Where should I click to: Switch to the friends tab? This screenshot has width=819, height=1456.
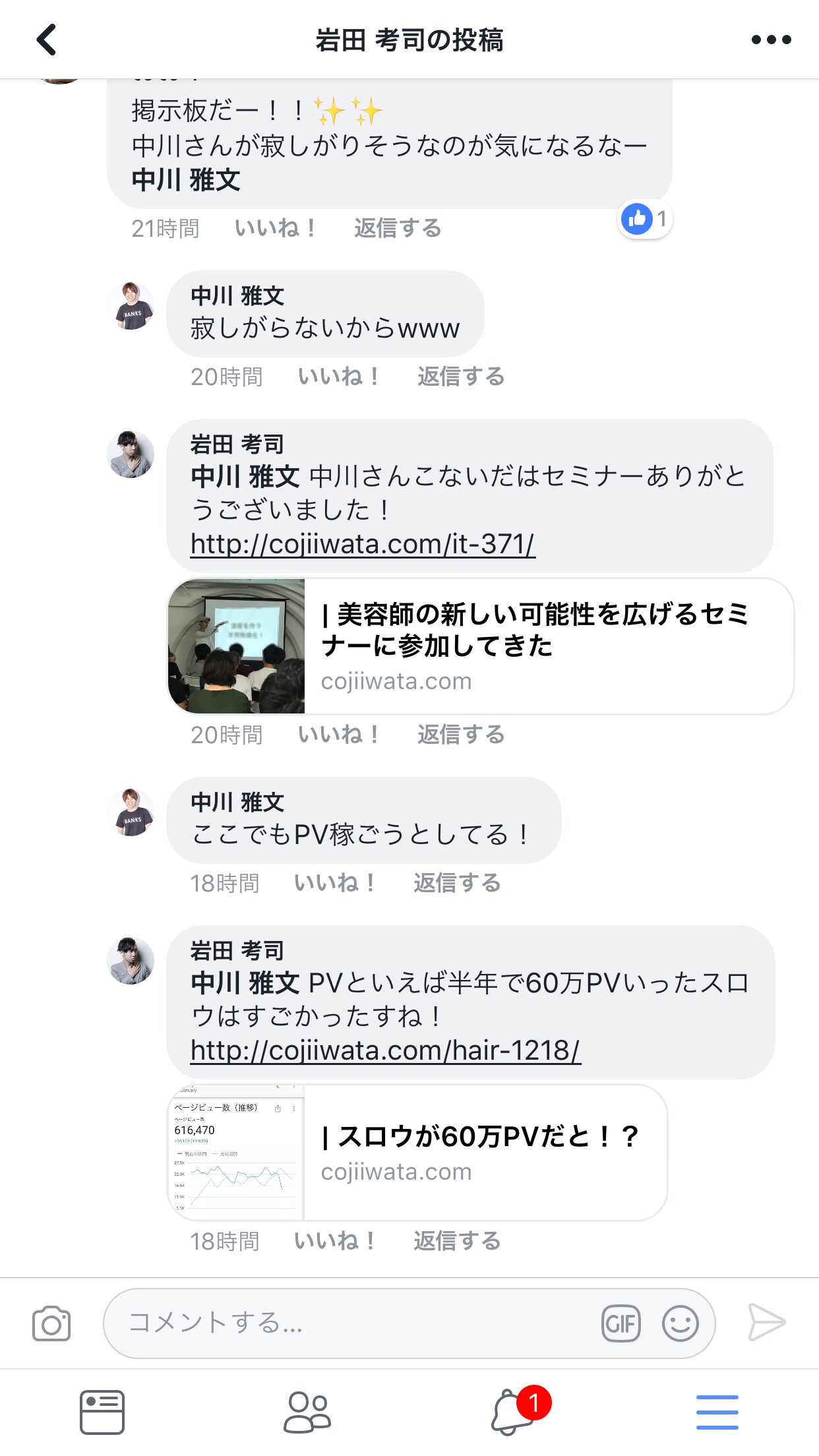[307, 1412]
